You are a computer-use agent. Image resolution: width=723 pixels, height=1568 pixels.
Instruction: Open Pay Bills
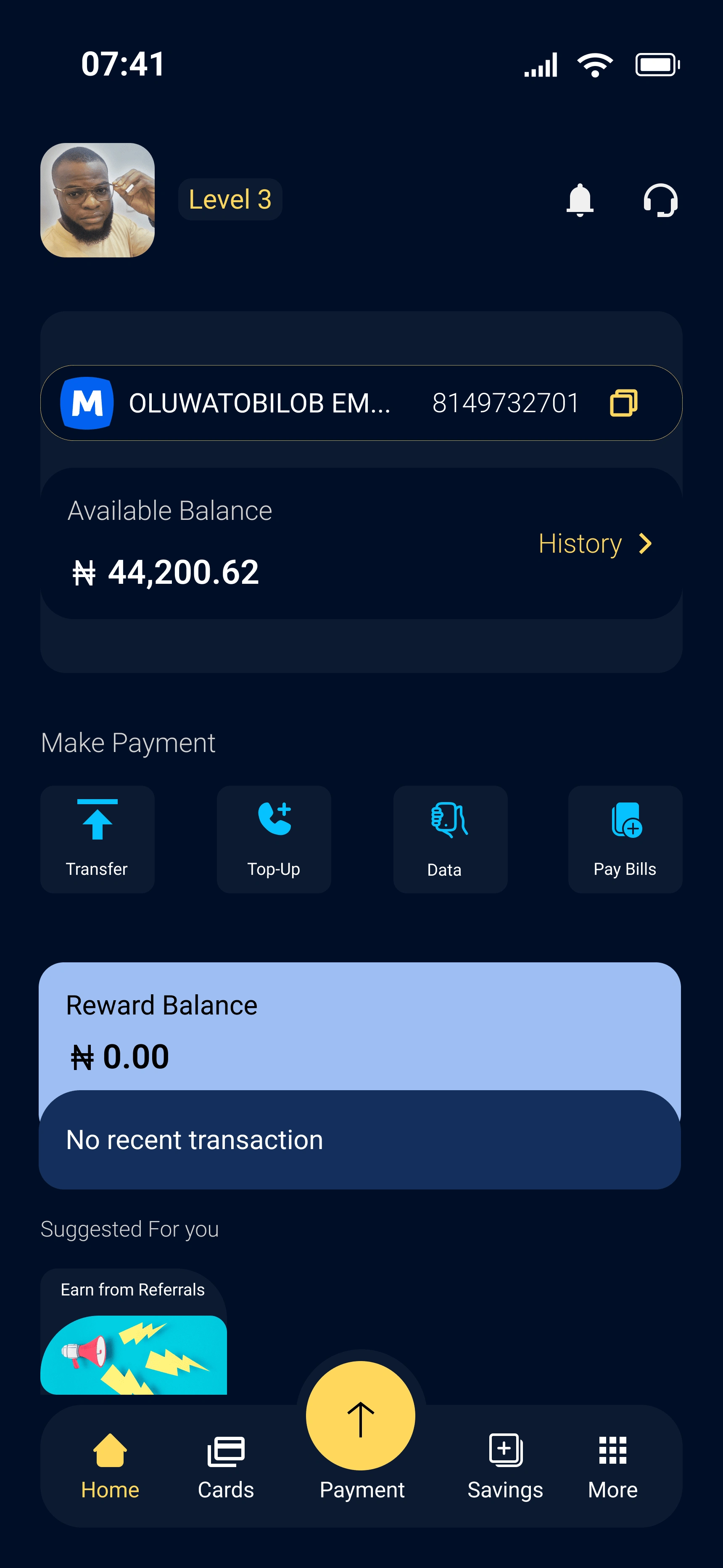(x=625, y=839)
